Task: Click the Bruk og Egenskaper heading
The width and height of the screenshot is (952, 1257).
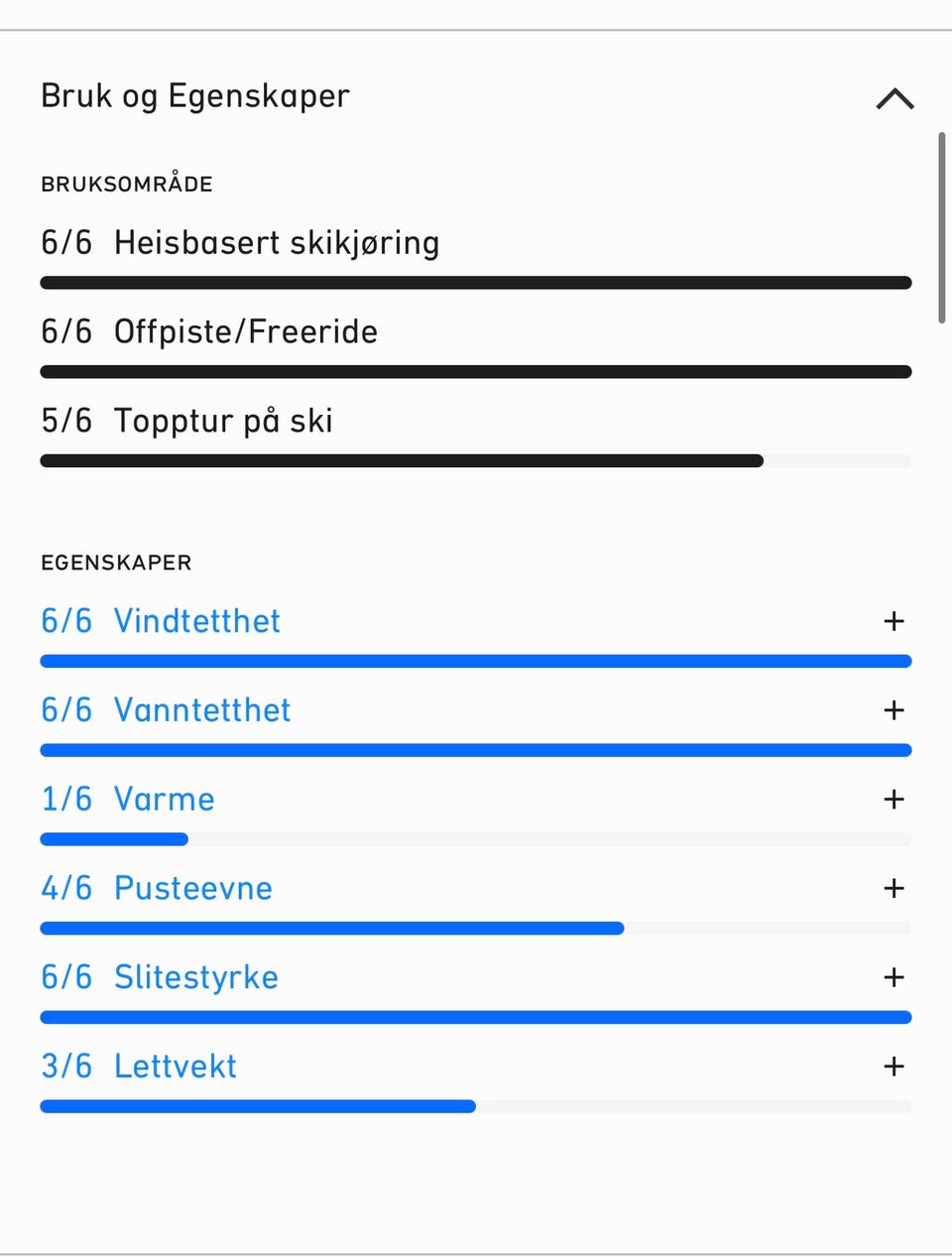Action: 194,95
